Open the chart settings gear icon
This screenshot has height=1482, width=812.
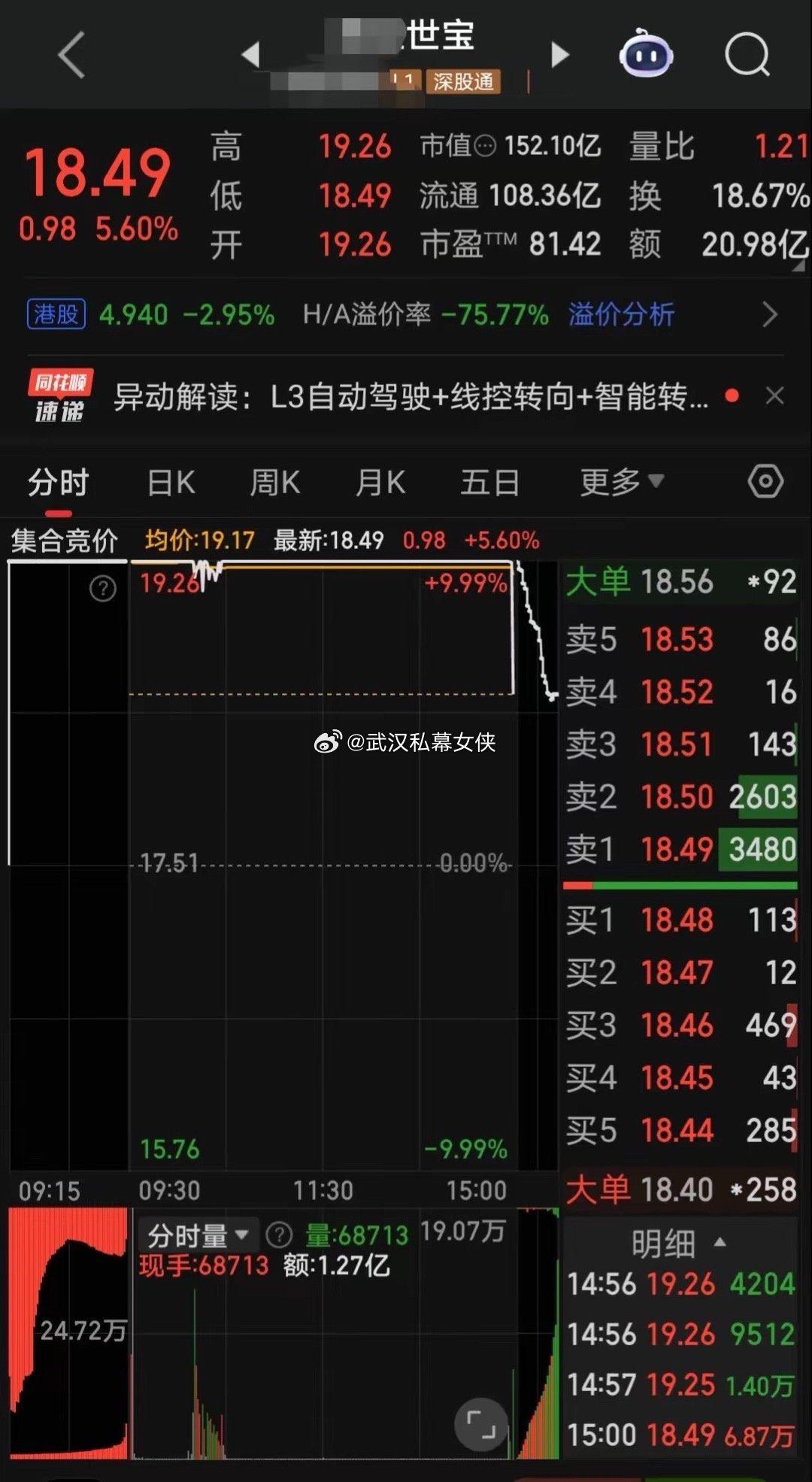click(x=767, y=482)
